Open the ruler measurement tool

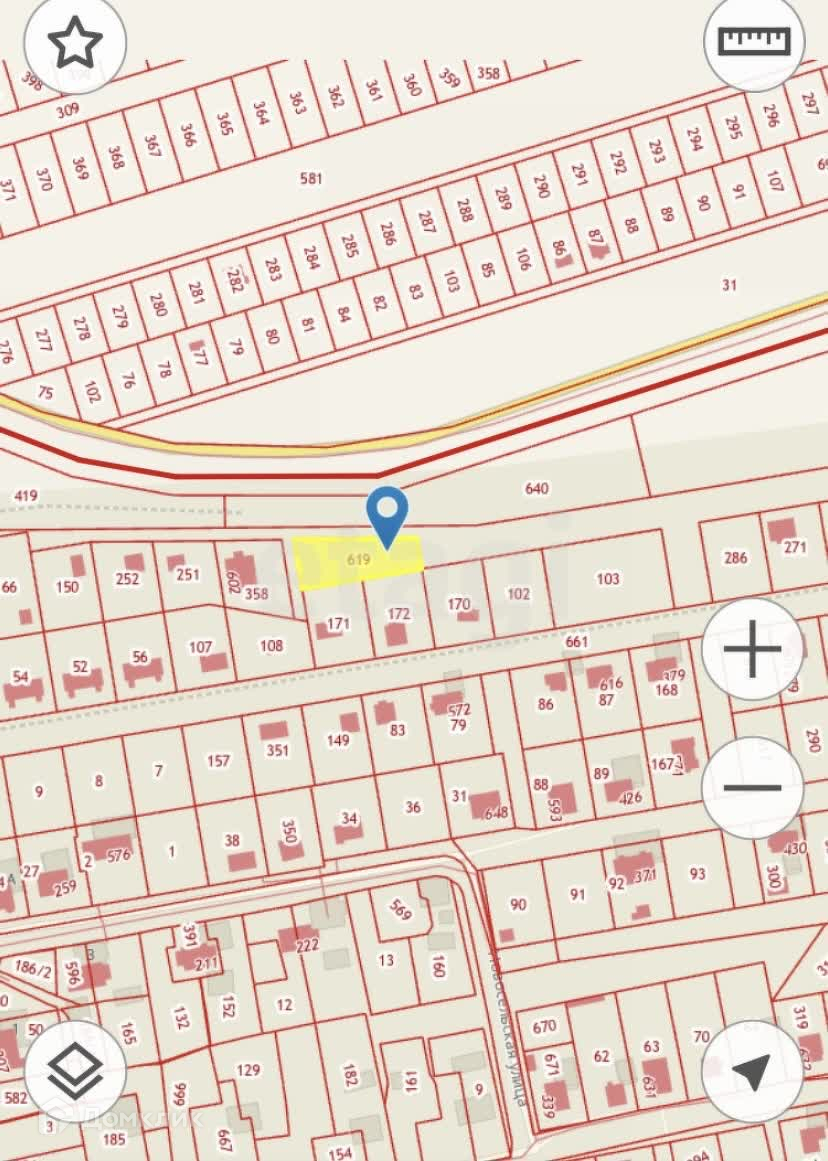[755, 41]
